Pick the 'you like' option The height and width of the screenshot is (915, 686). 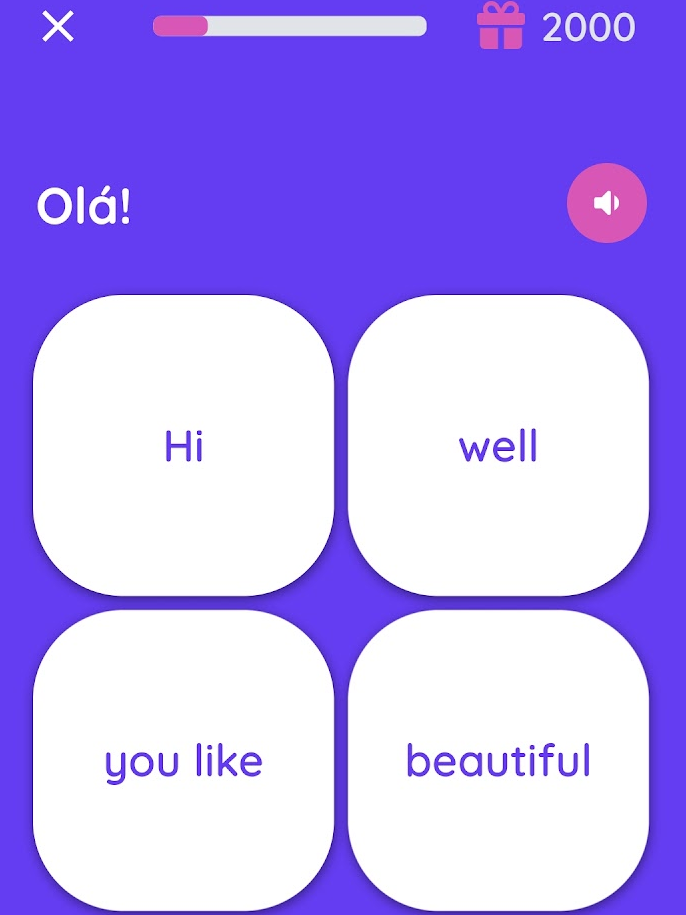click(x=184, y=760)
